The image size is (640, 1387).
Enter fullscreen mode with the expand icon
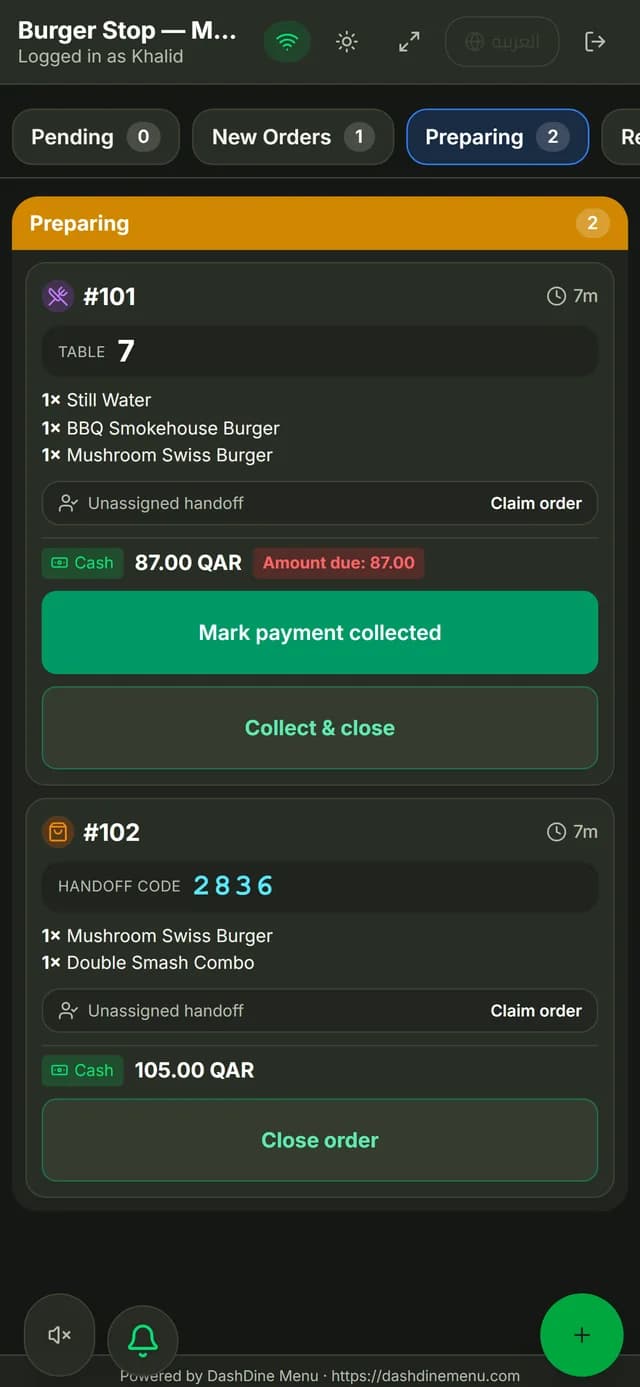tap(409, 42)
